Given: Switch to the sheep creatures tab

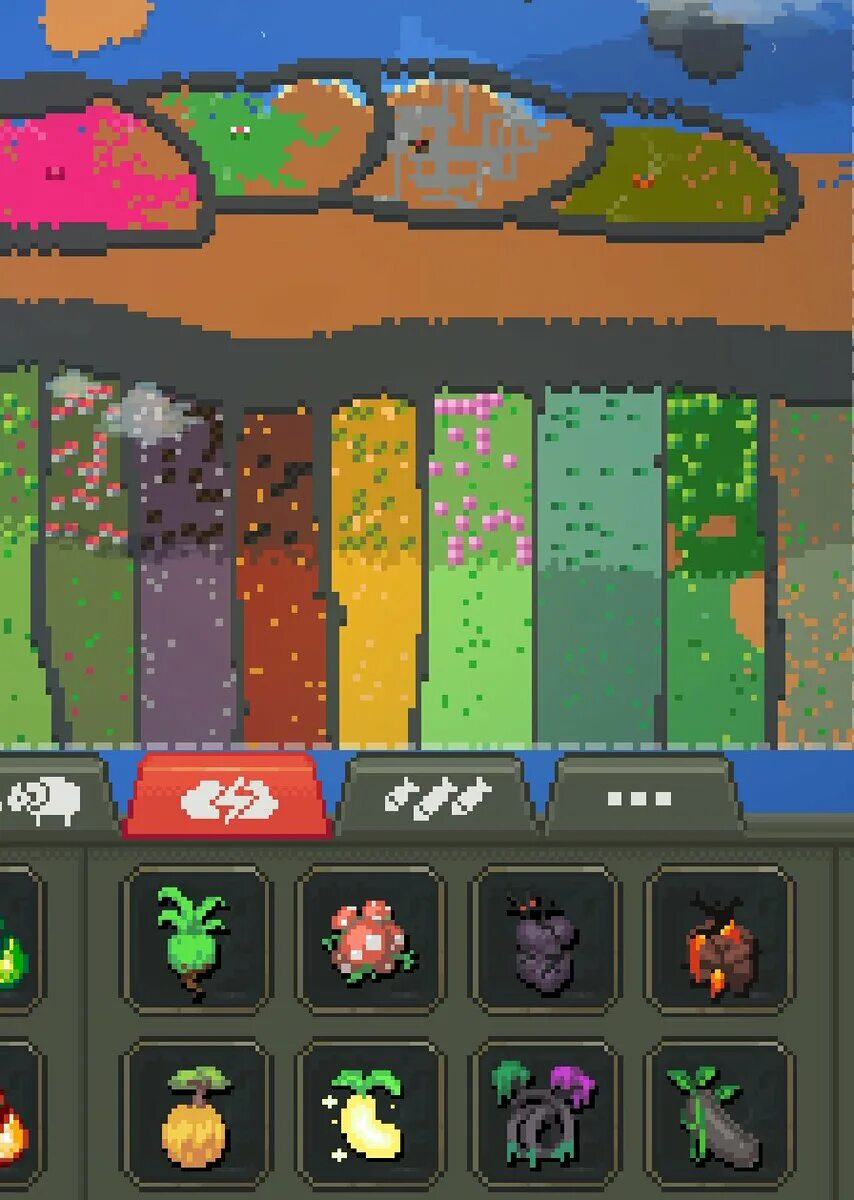Looking at the screenshot, I should point(45,799).
